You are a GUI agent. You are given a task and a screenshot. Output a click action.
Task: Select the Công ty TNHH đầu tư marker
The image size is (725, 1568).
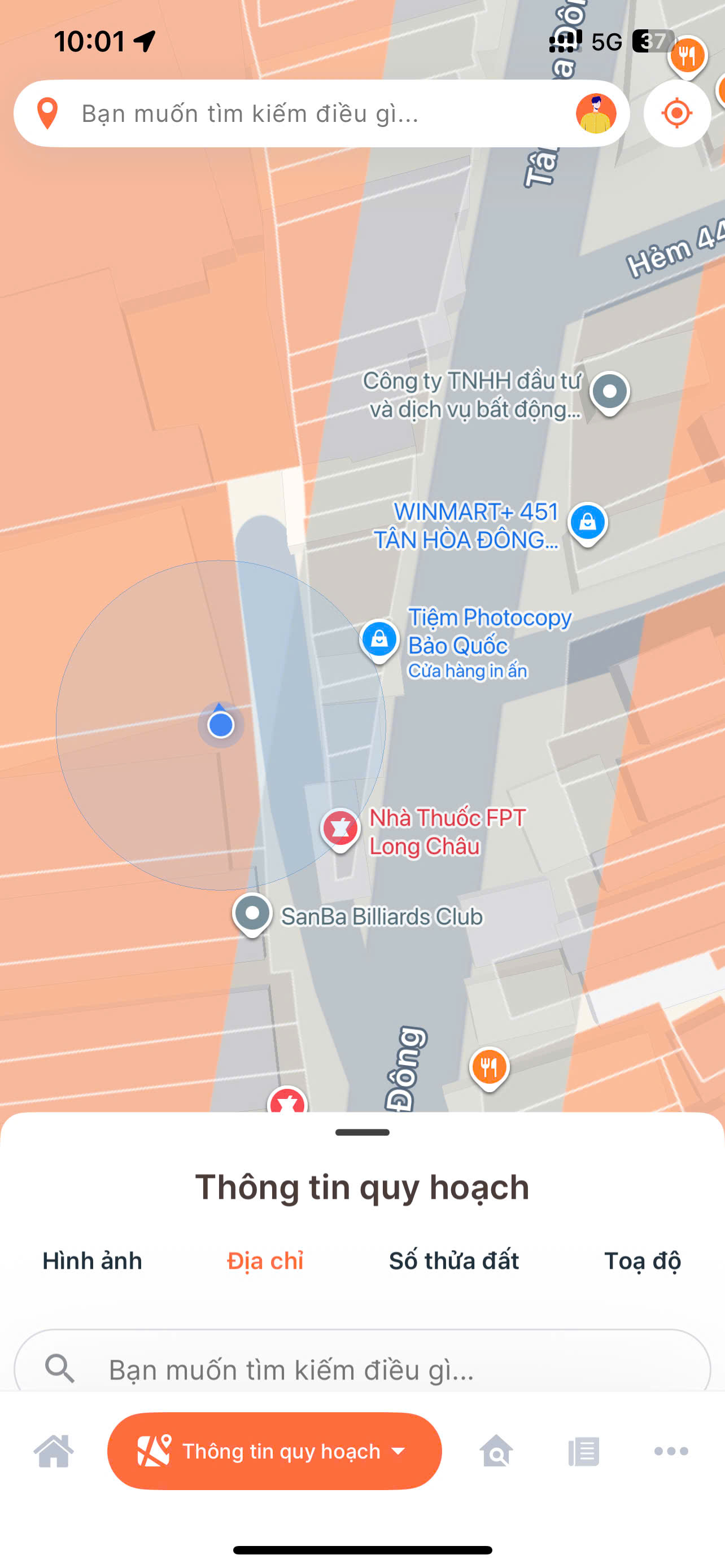coord(609,392)
